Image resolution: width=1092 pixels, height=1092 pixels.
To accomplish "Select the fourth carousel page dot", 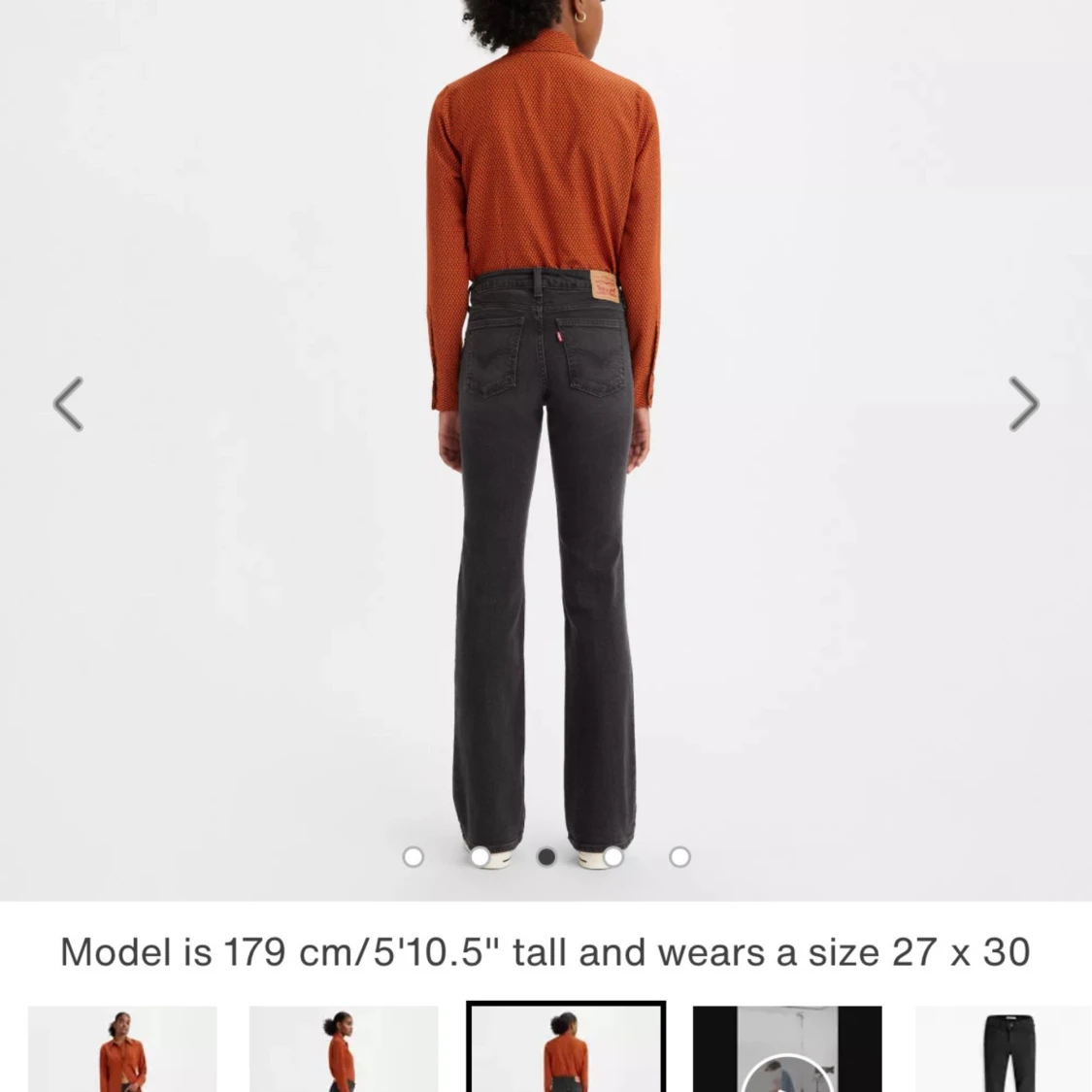I will [613, 856].
